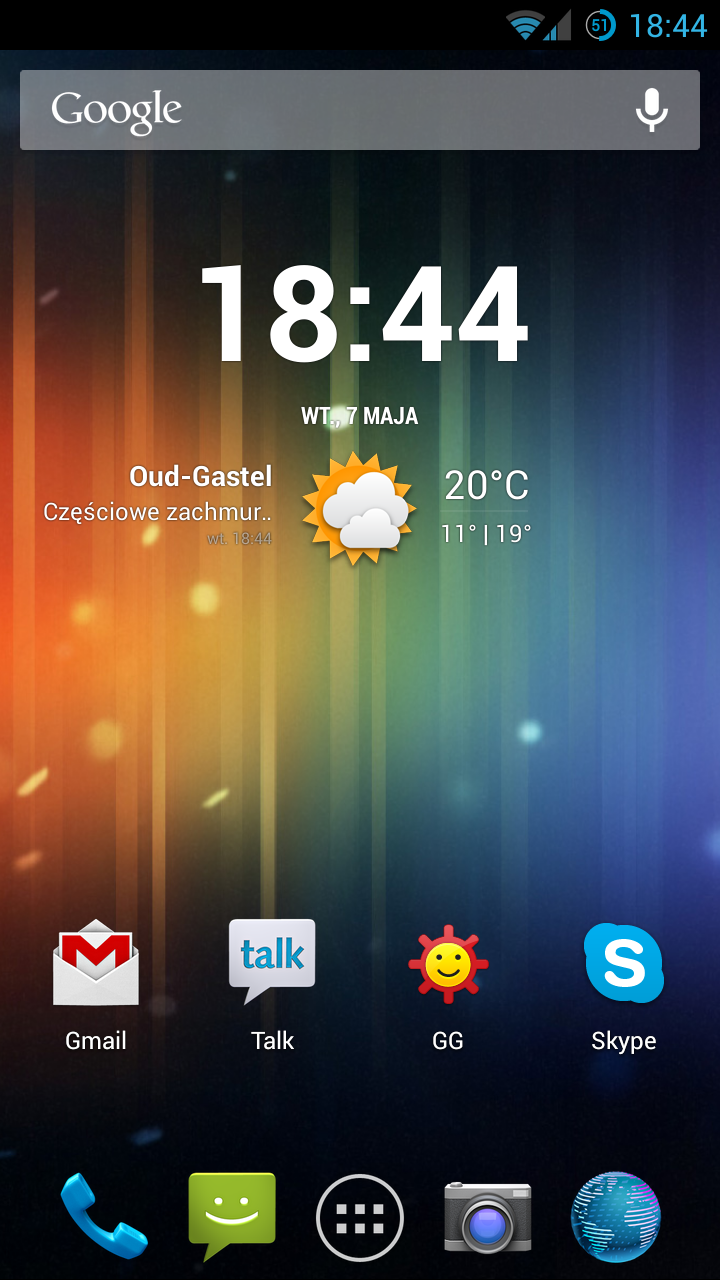
Task: Open the phone dialer
Action: [x=104, y=1217]
